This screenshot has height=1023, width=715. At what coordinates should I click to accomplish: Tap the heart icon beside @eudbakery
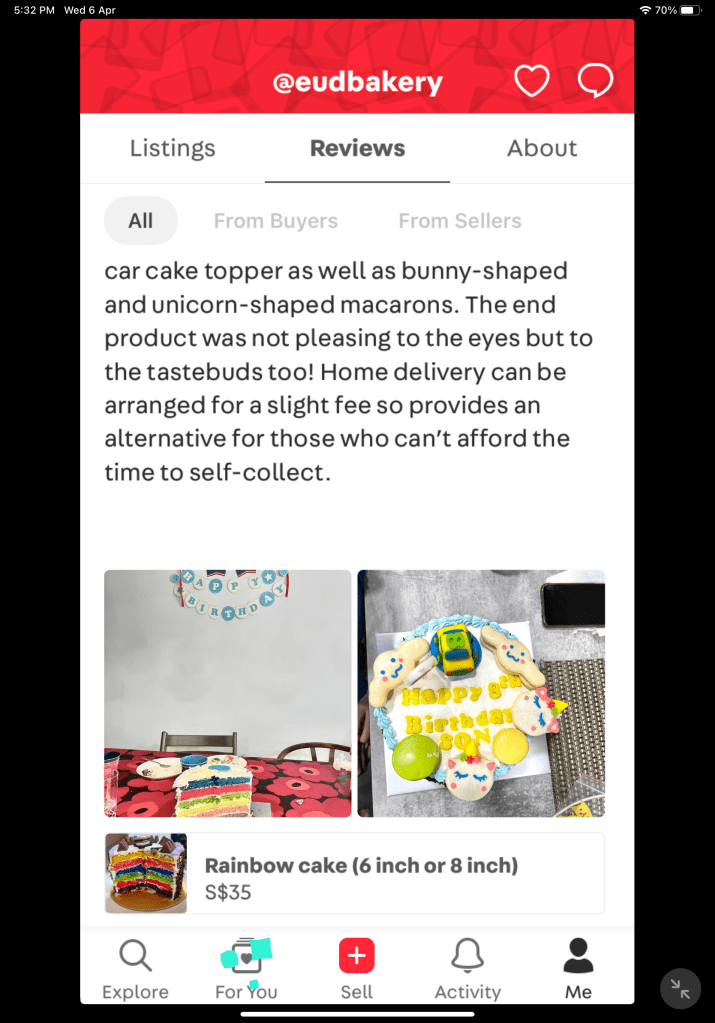click(531, 81)
